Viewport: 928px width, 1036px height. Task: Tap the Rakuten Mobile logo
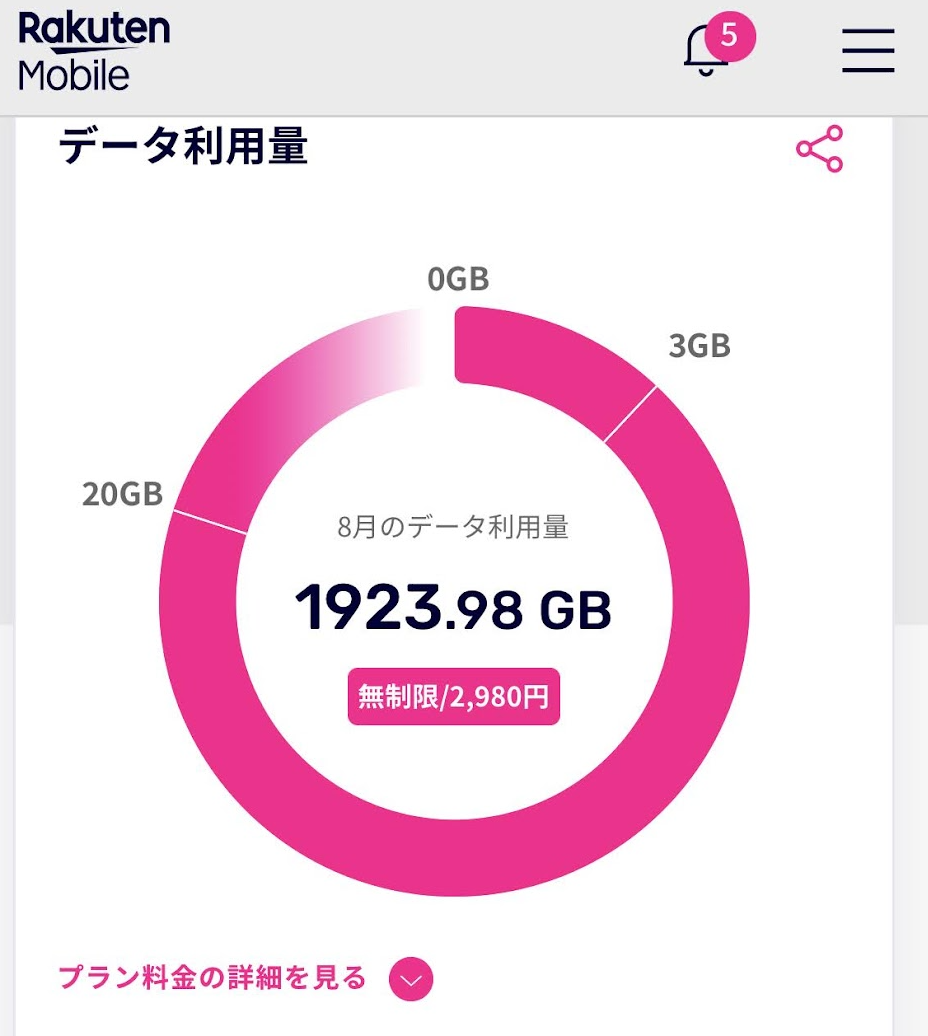pos(94,52)
